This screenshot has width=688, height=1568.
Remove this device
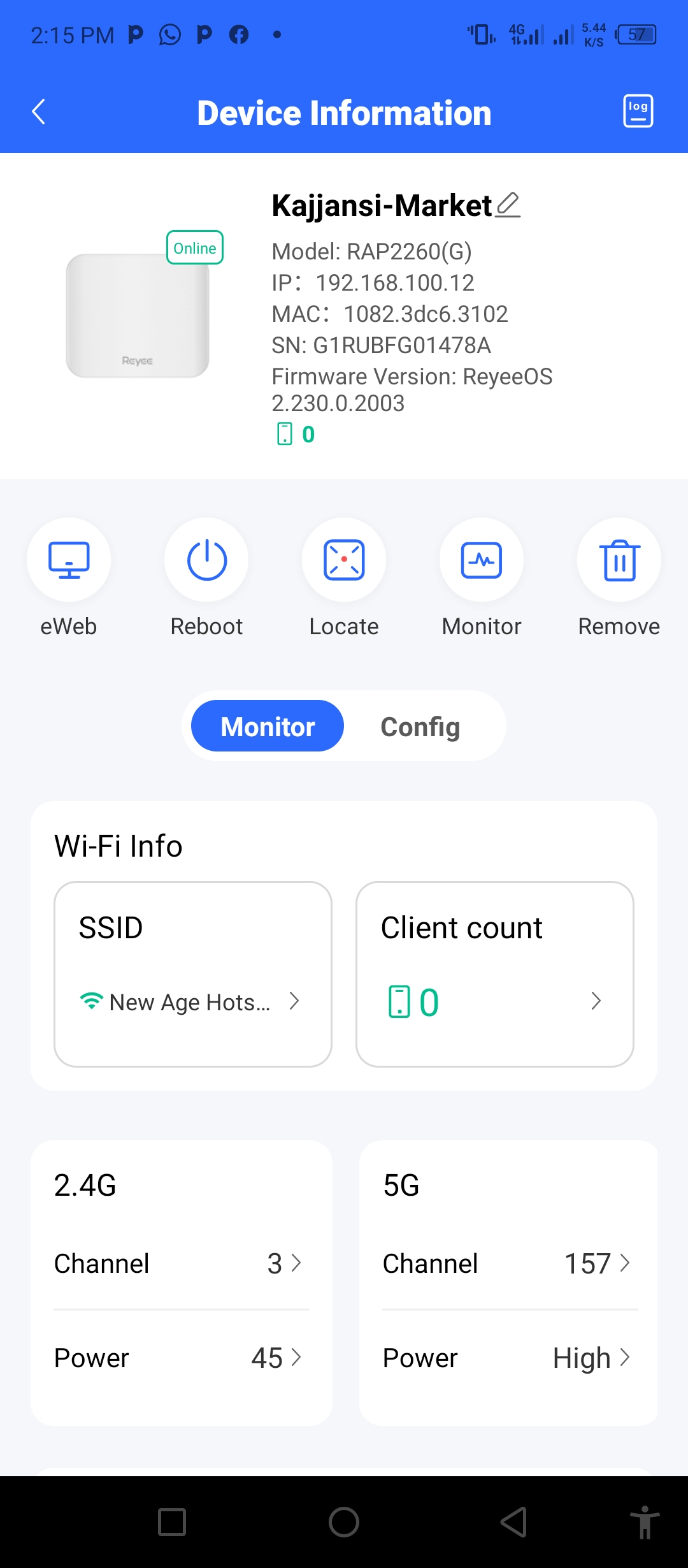[x=619, y=560]
